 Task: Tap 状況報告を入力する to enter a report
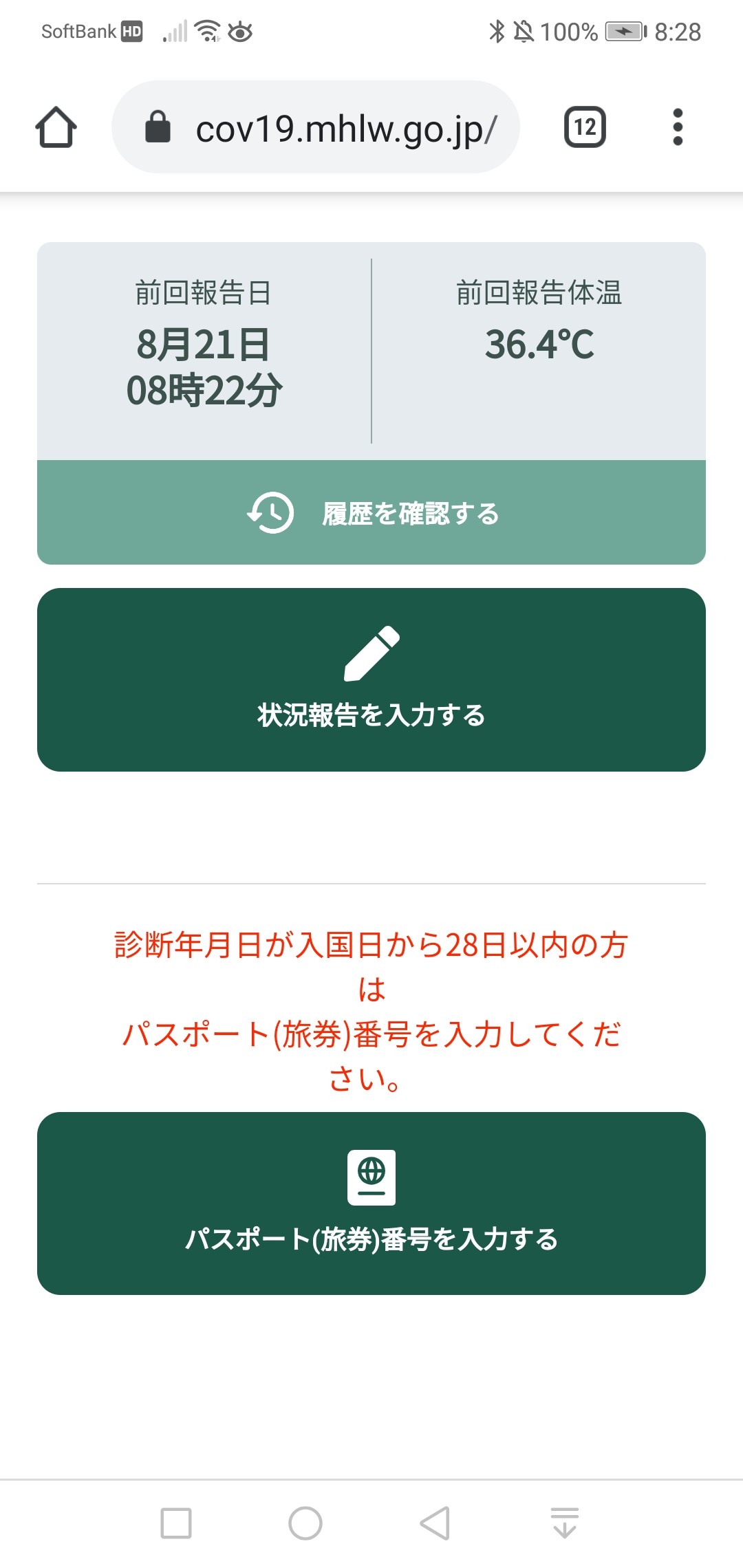[371, 679]
